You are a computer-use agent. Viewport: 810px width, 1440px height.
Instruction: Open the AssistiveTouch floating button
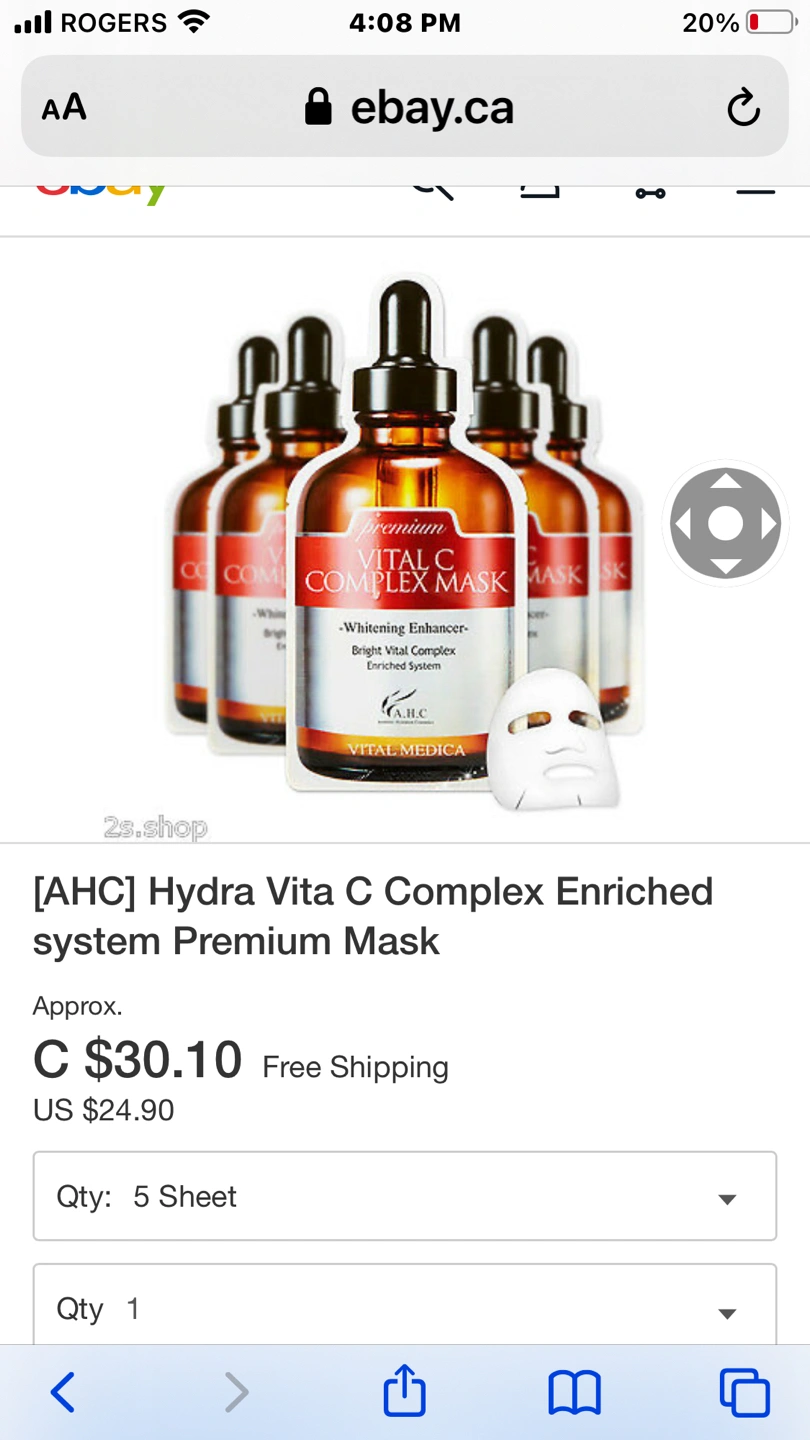(725, 523)
